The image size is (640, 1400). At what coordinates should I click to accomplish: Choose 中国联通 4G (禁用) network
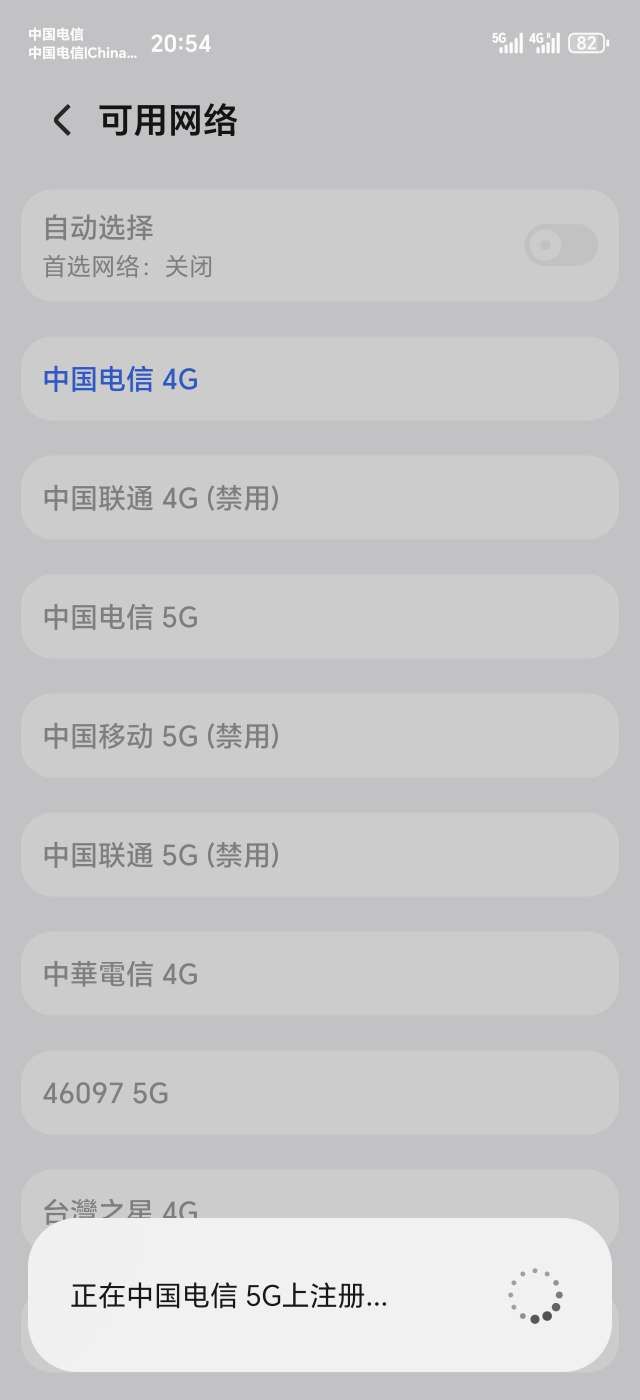tap(320, 498)
